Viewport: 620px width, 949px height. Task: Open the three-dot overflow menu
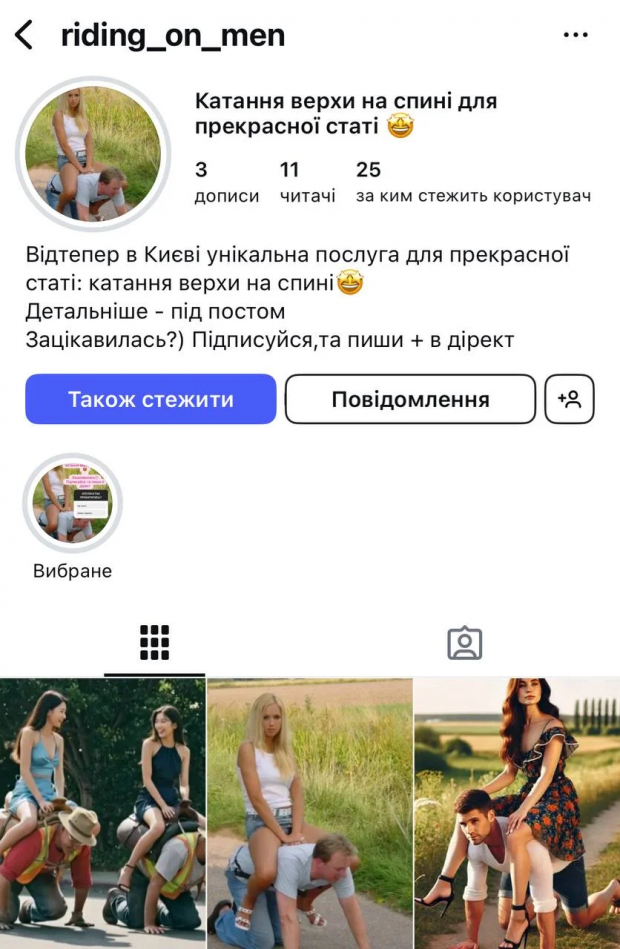click(576, 35)
